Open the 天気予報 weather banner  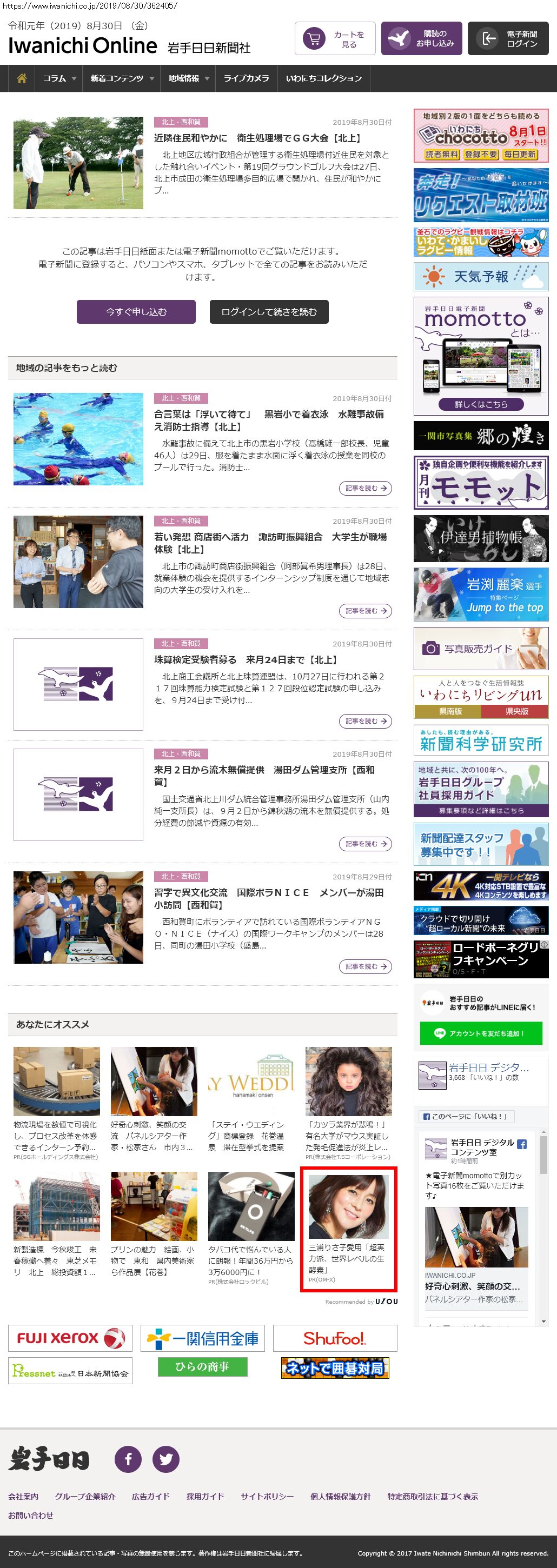coord(480,277)
